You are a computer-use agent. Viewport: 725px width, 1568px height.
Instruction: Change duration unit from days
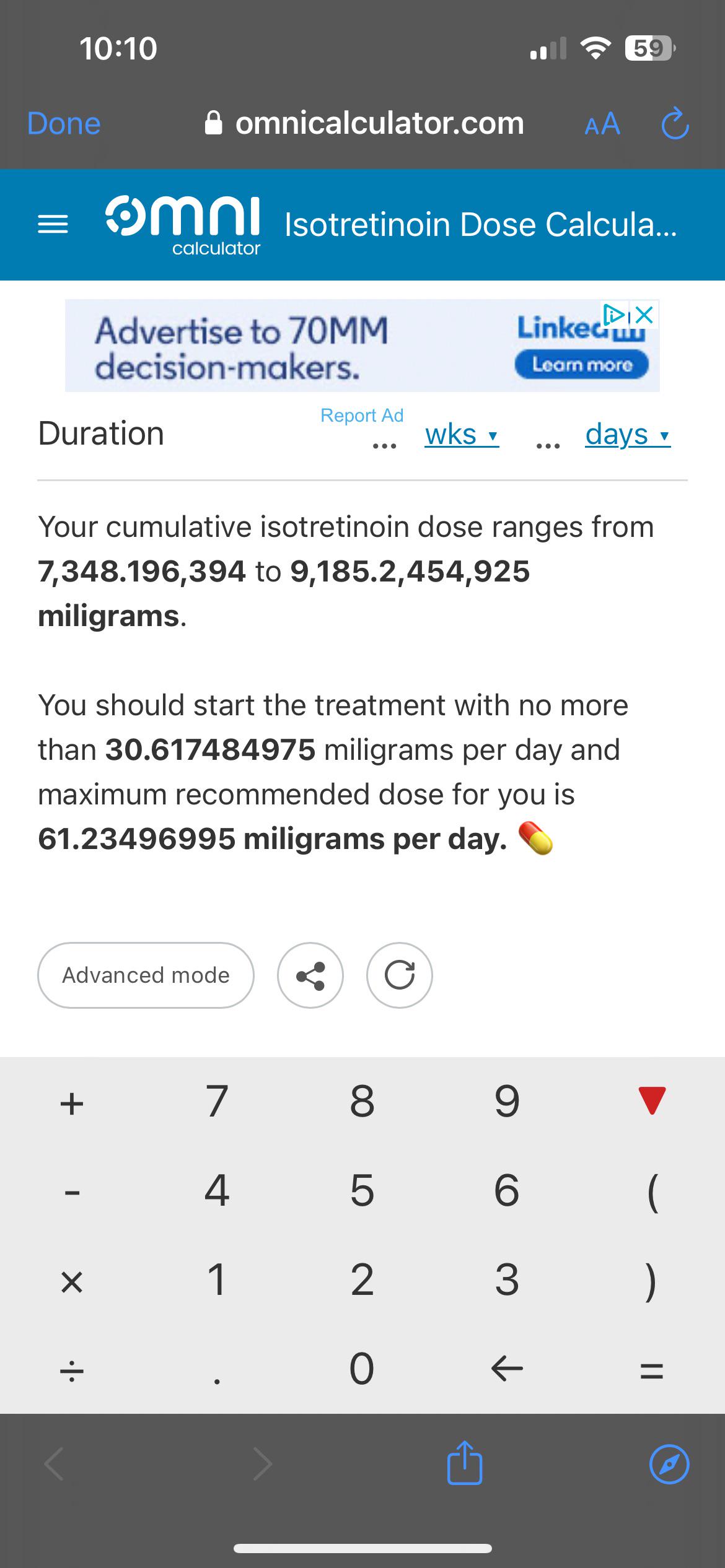627,435
